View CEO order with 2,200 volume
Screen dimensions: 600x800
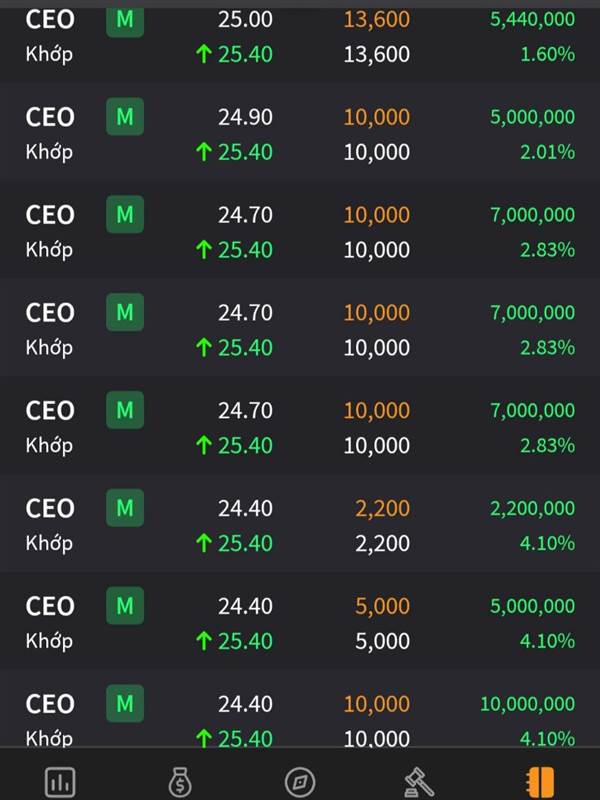[x=300, y=525]
